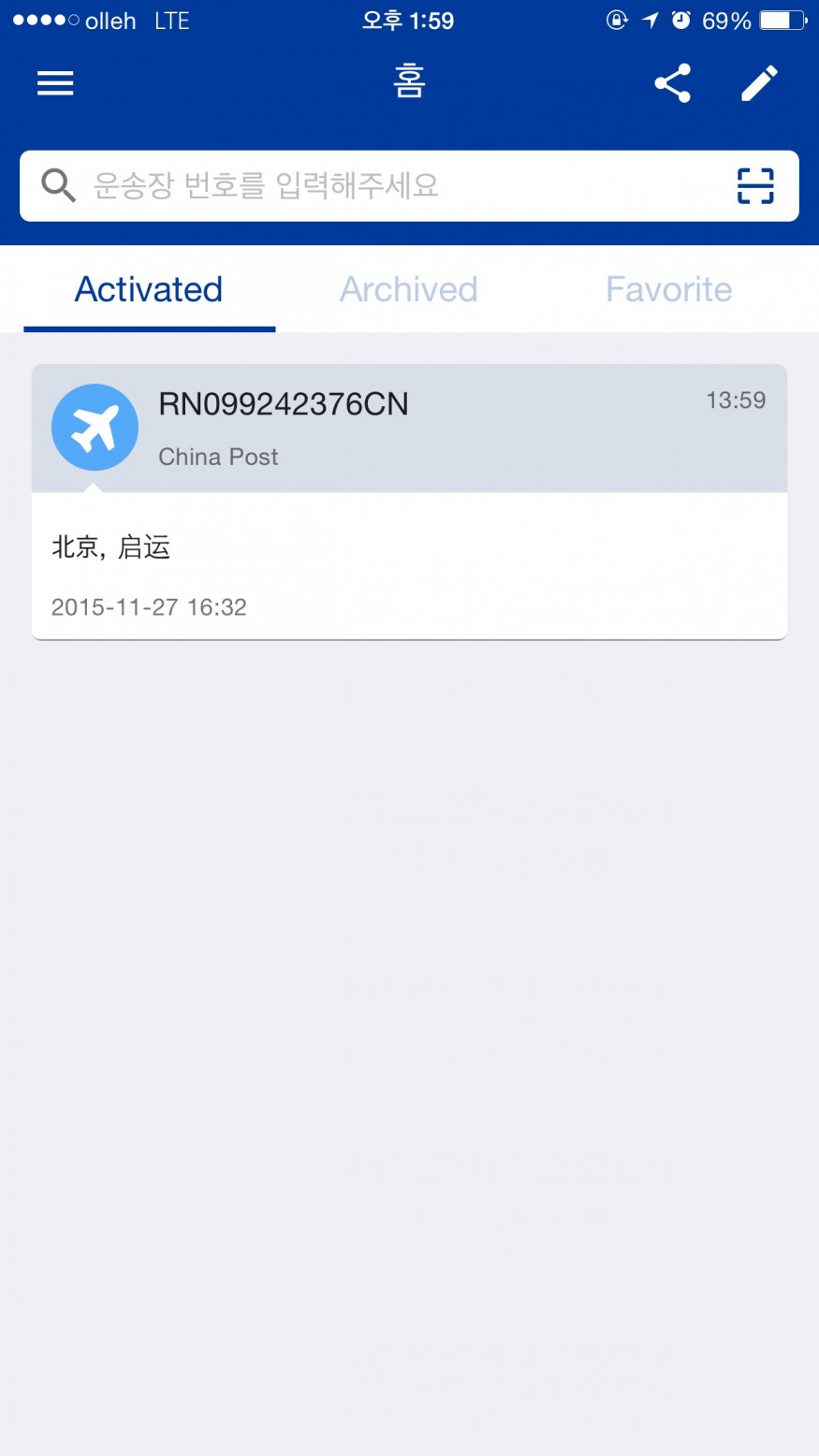Switch to the Archived tab
Screen dimensions: 819x1456
pos(408,290)
